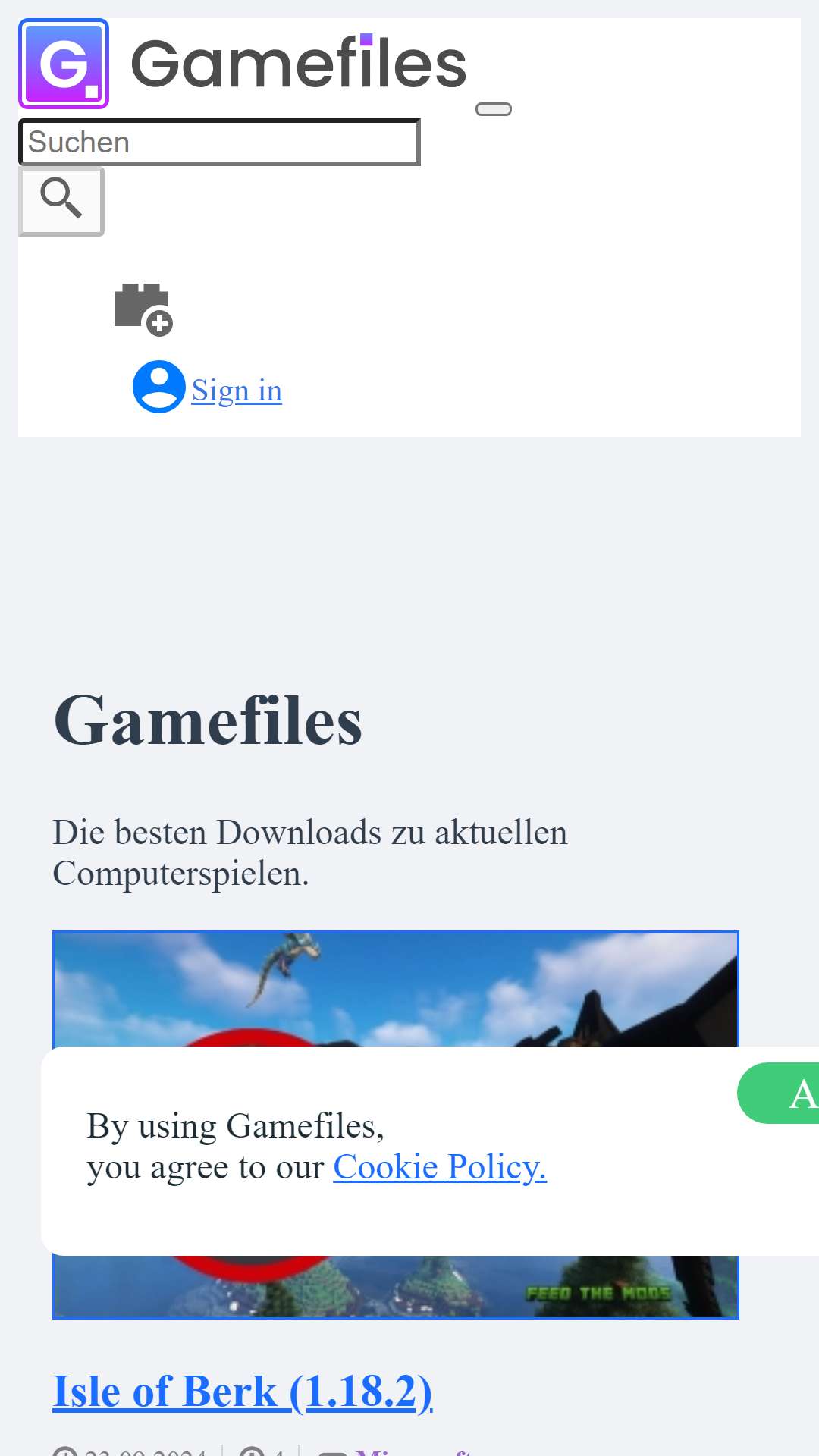Open the Gamefiles logo home link
The width and height of the screenshot is (819, 1456).
click(243, 64)
